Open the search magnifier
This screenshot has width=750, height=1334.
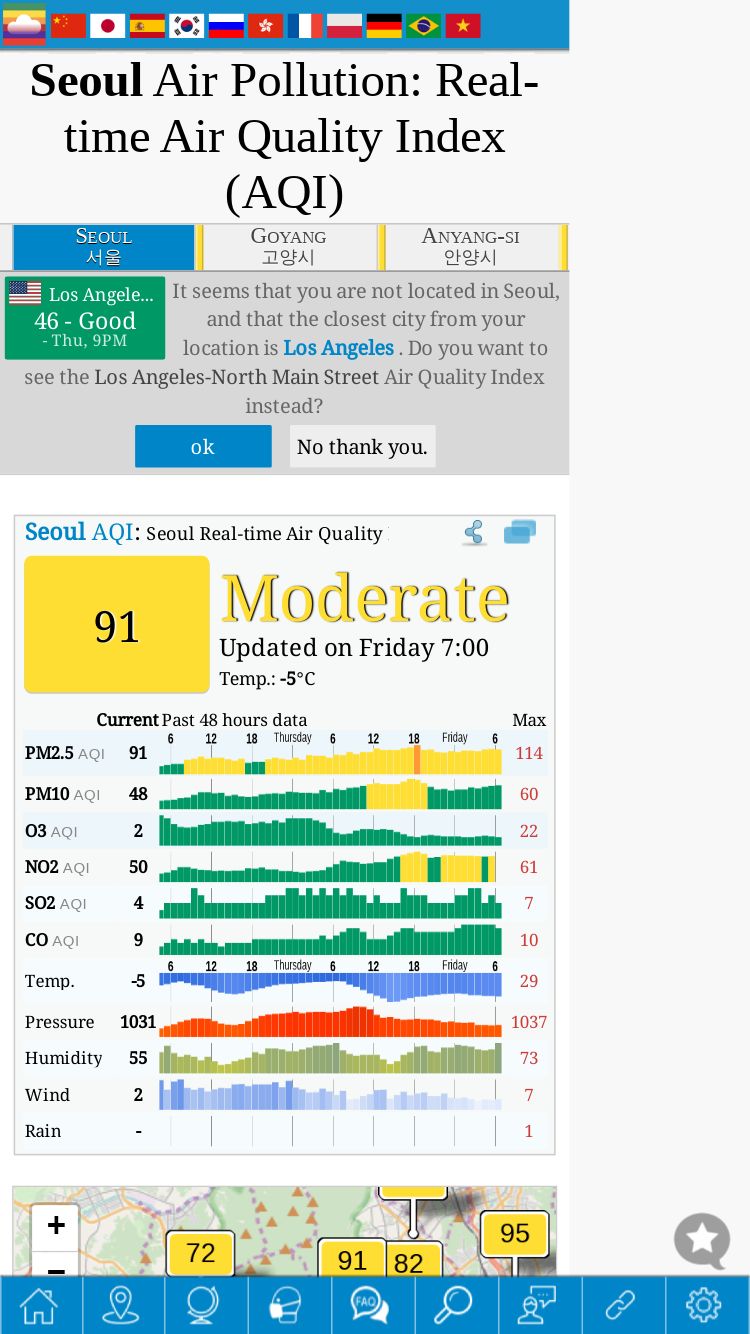[453, 1304]
